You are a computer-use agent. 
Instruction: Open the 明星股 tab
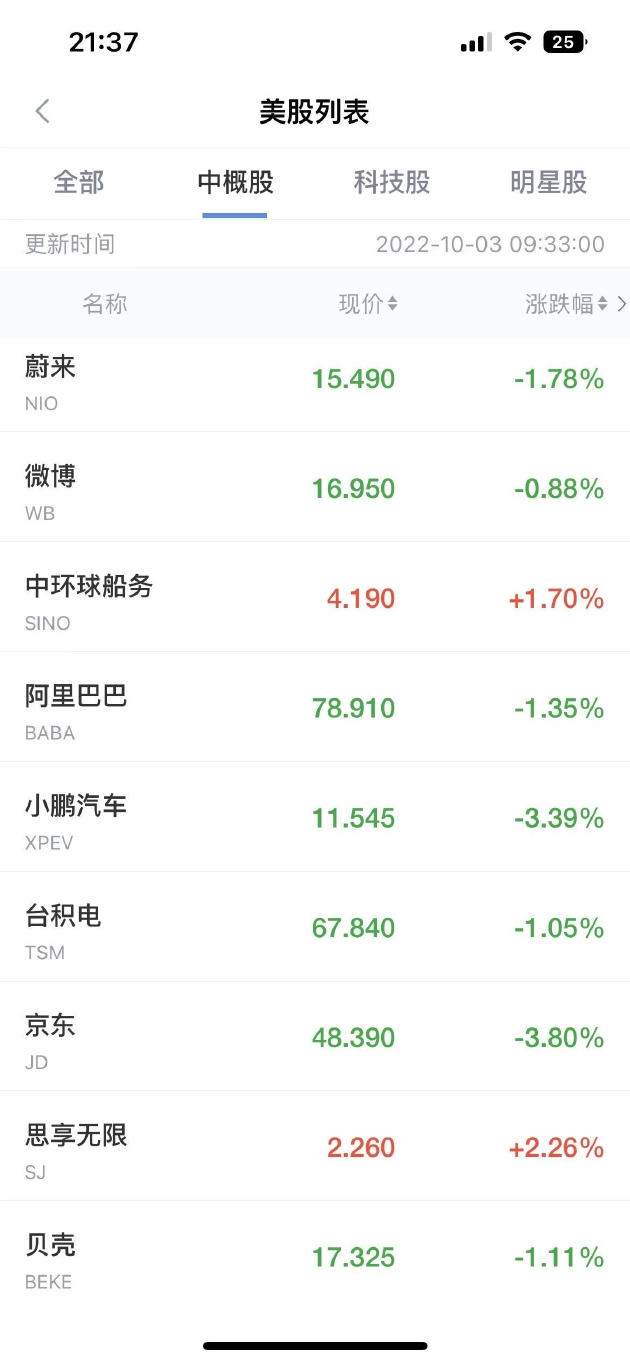(x=548, y=183)
